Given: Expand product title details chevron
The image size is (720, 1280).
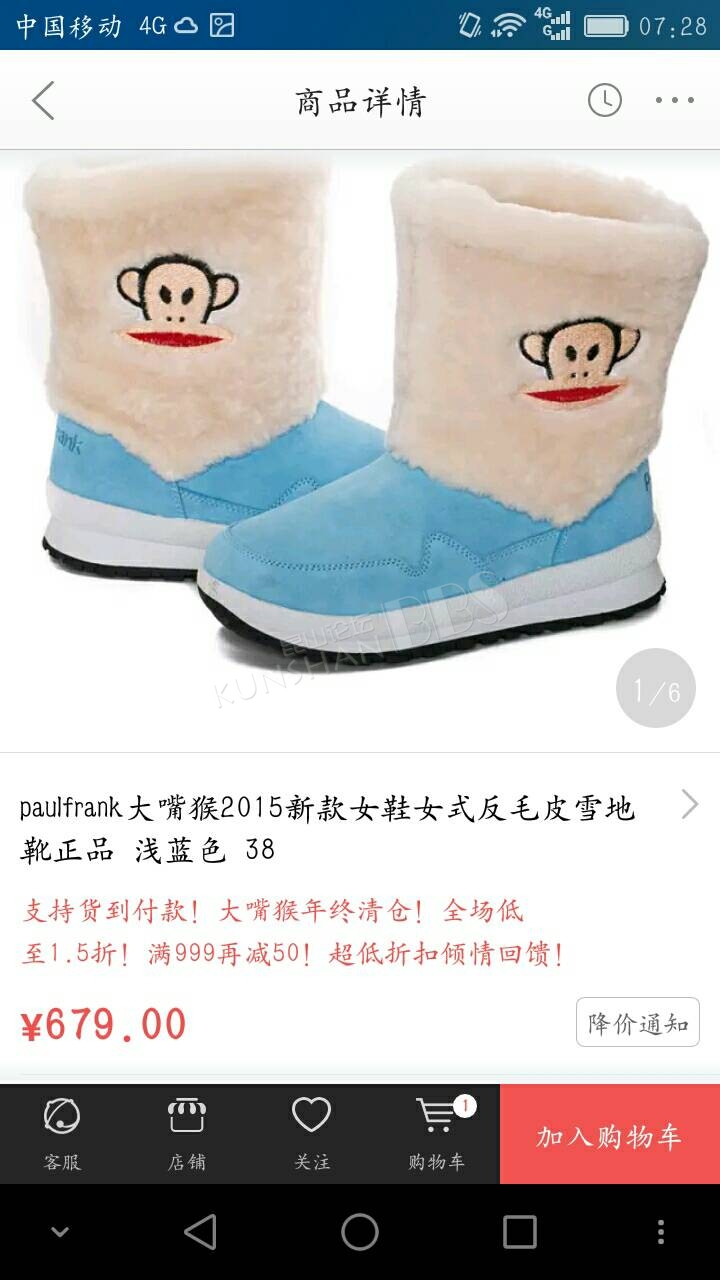Looking at the screenshot, I should coord(689,804).
